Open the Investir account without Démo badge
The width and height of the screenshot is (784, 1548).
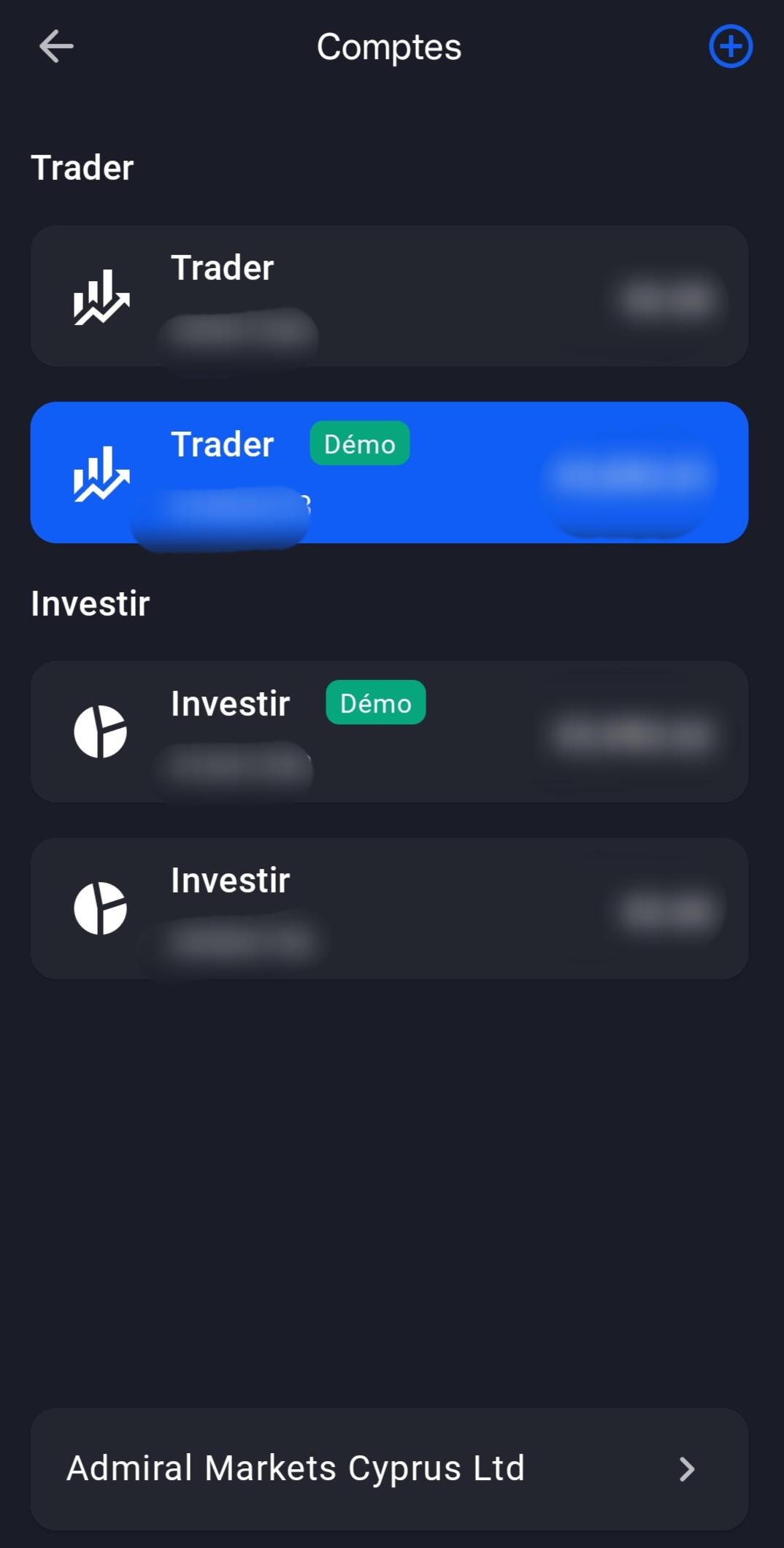[x=389, y=908]
